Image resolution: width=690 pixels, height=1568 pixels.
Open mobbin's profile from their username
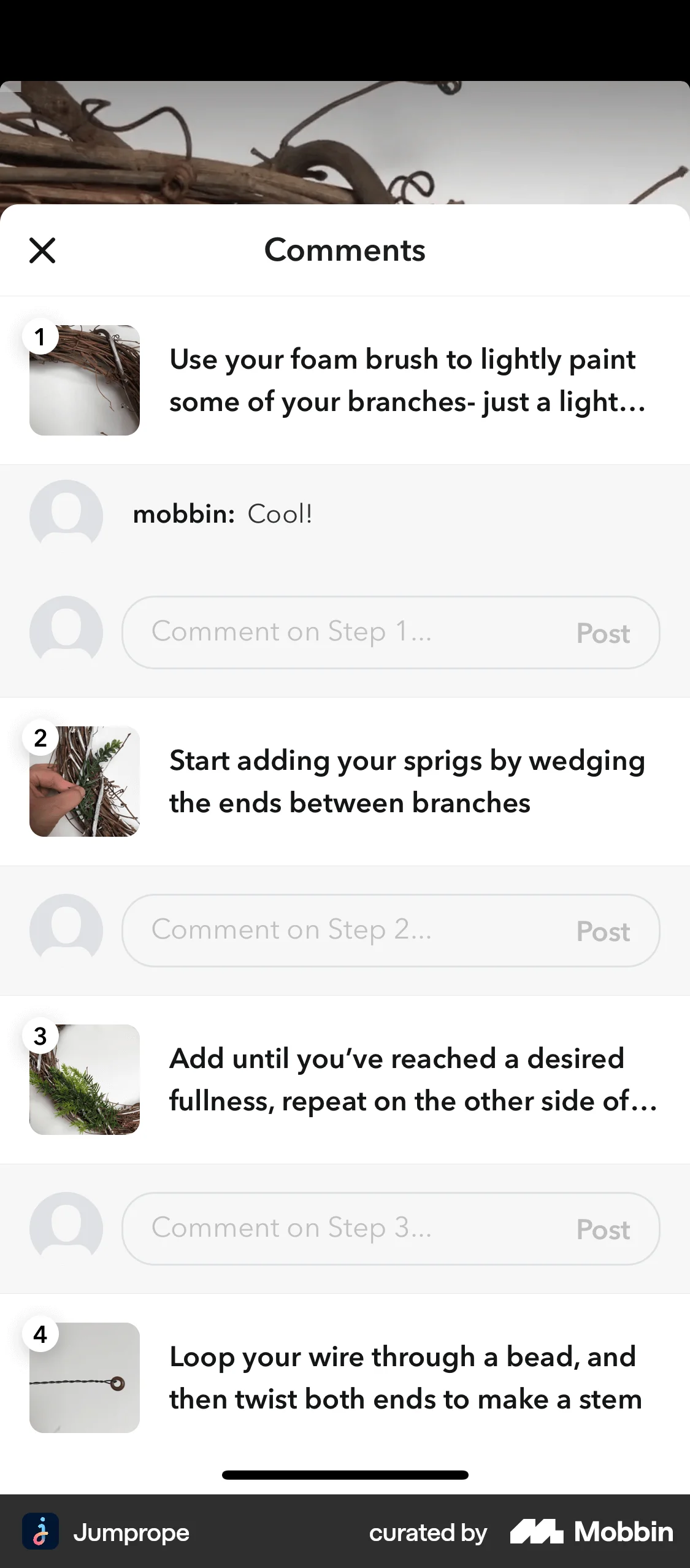(183, 514)
